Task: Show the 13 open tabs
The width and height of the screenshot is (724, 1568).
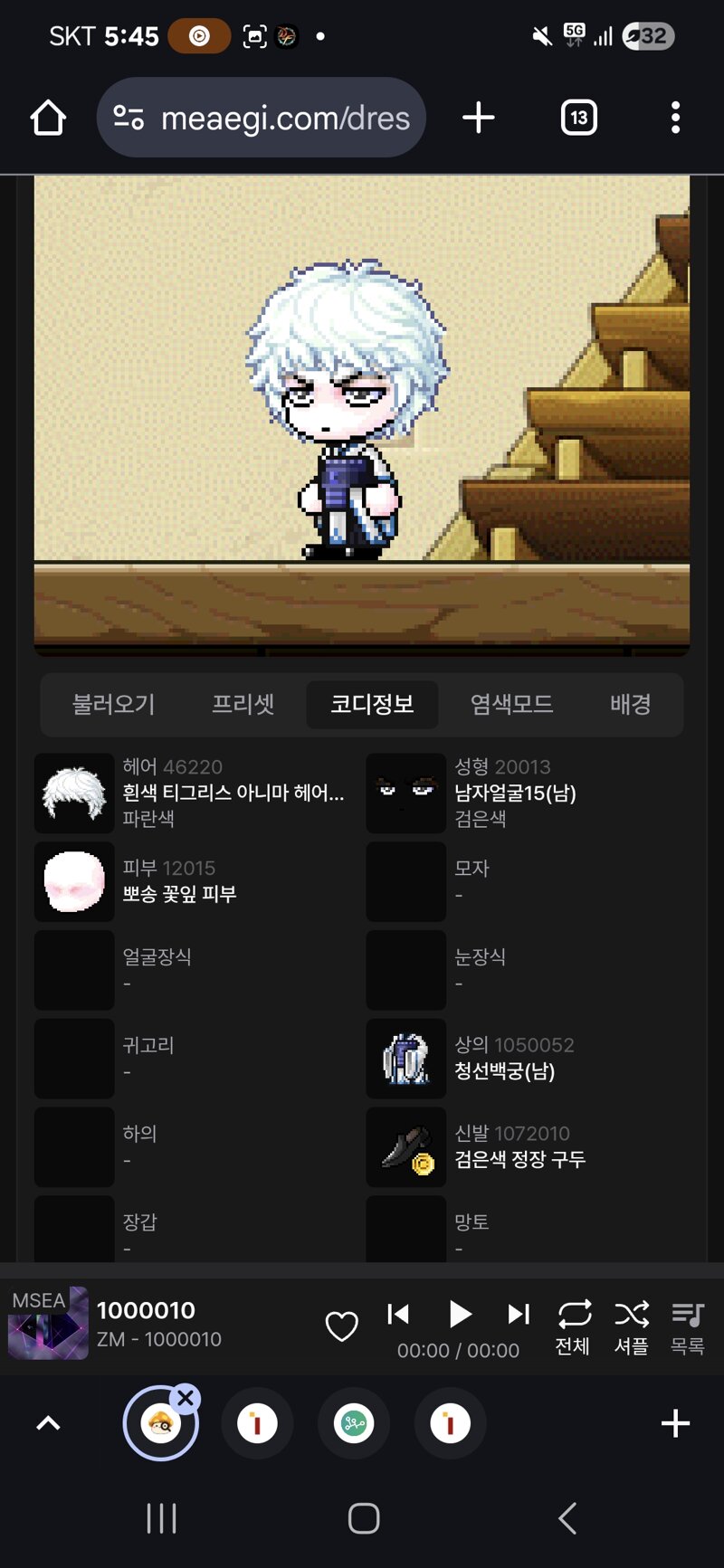Action: coord(579,118)
